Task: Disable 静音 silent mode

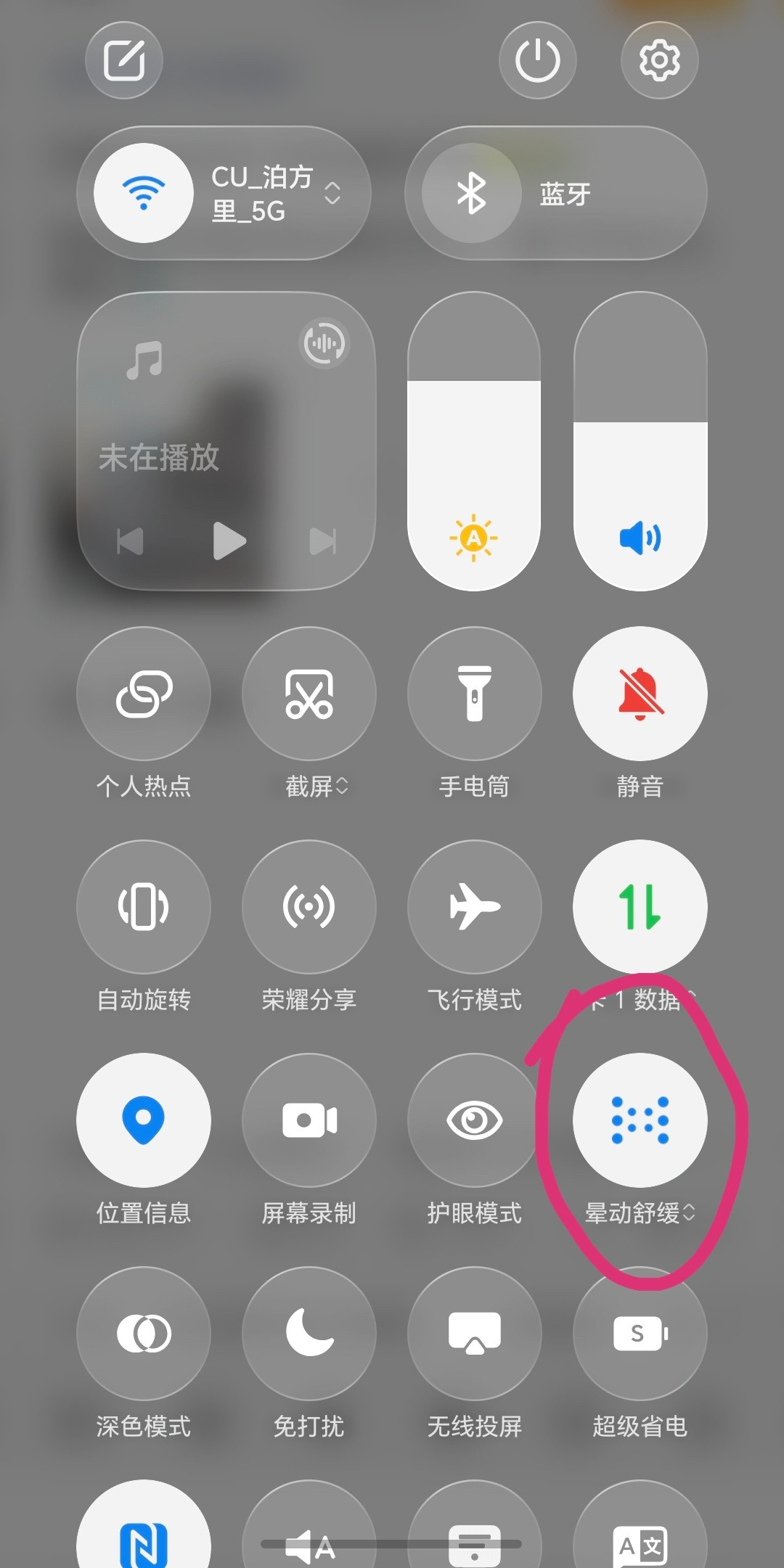Action: (x=640, y=694)
